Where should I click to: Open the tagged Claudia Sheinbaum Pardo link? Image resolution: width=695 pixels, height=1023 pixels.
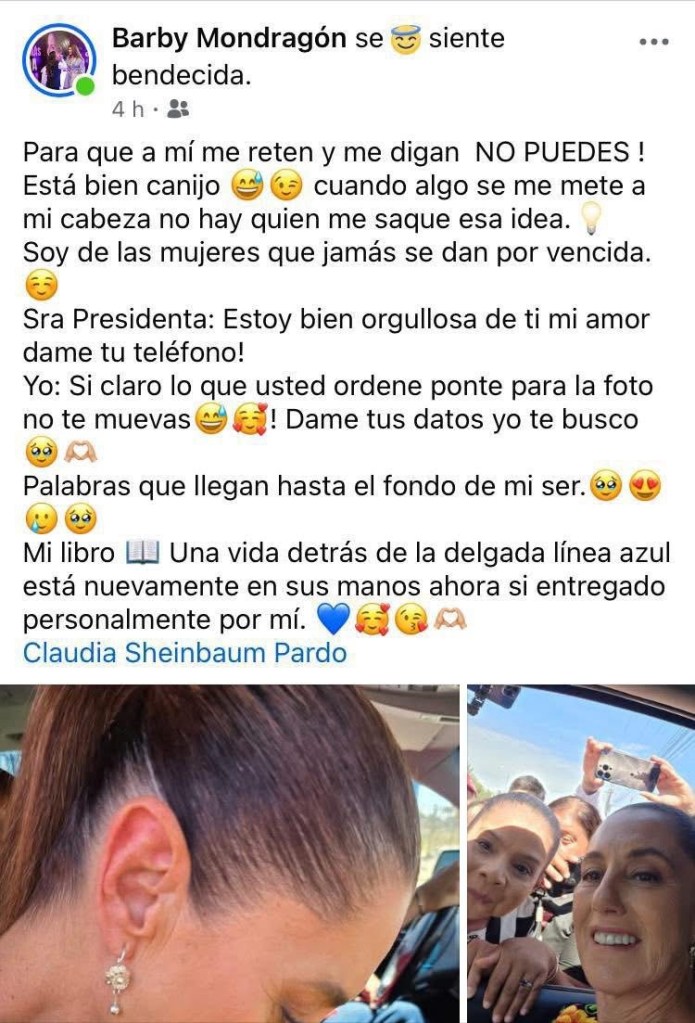click(x=185, y=653)
